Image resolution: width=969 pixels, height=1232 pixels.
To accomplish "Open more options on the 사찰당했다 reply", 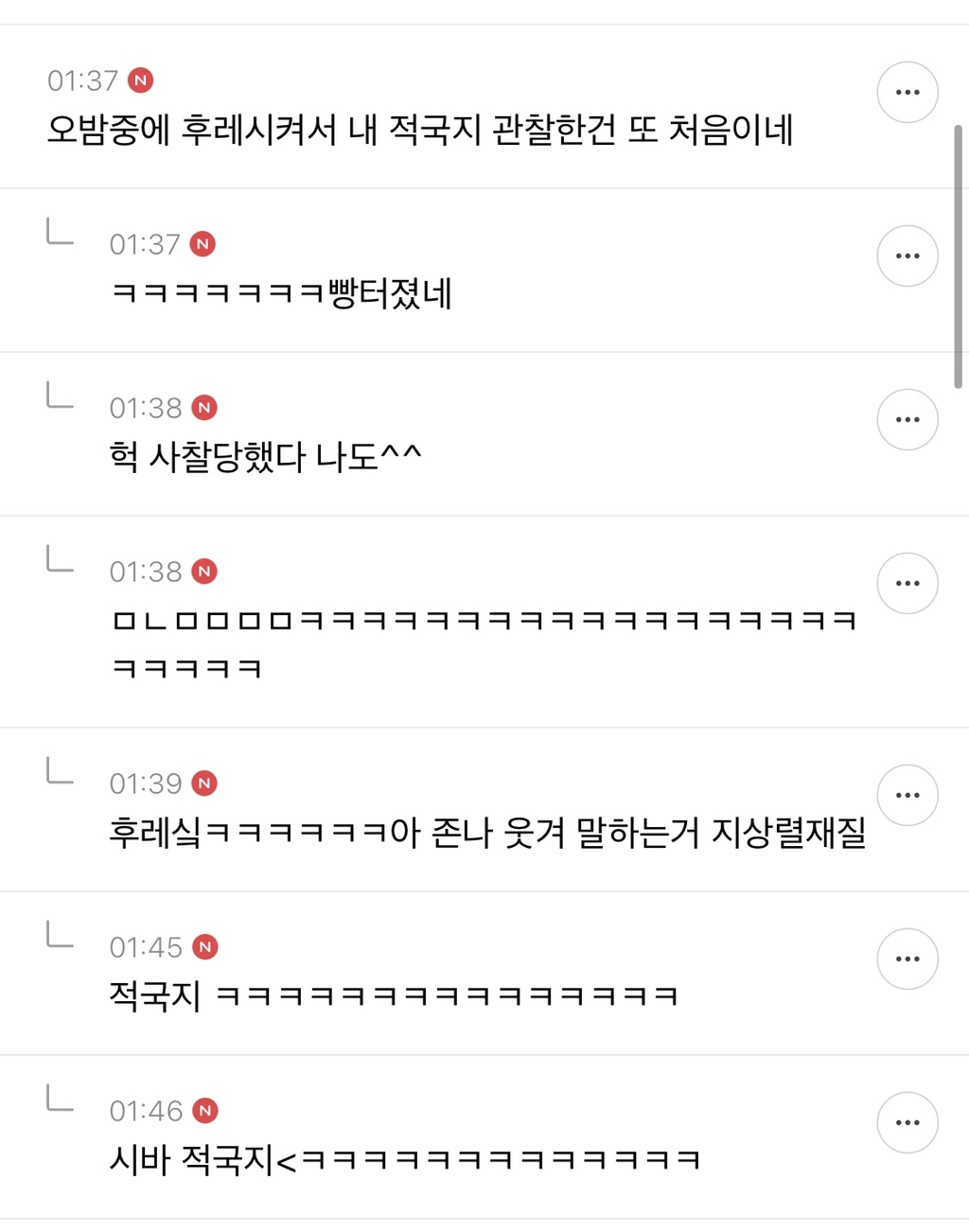I will (x=907, y=420).
